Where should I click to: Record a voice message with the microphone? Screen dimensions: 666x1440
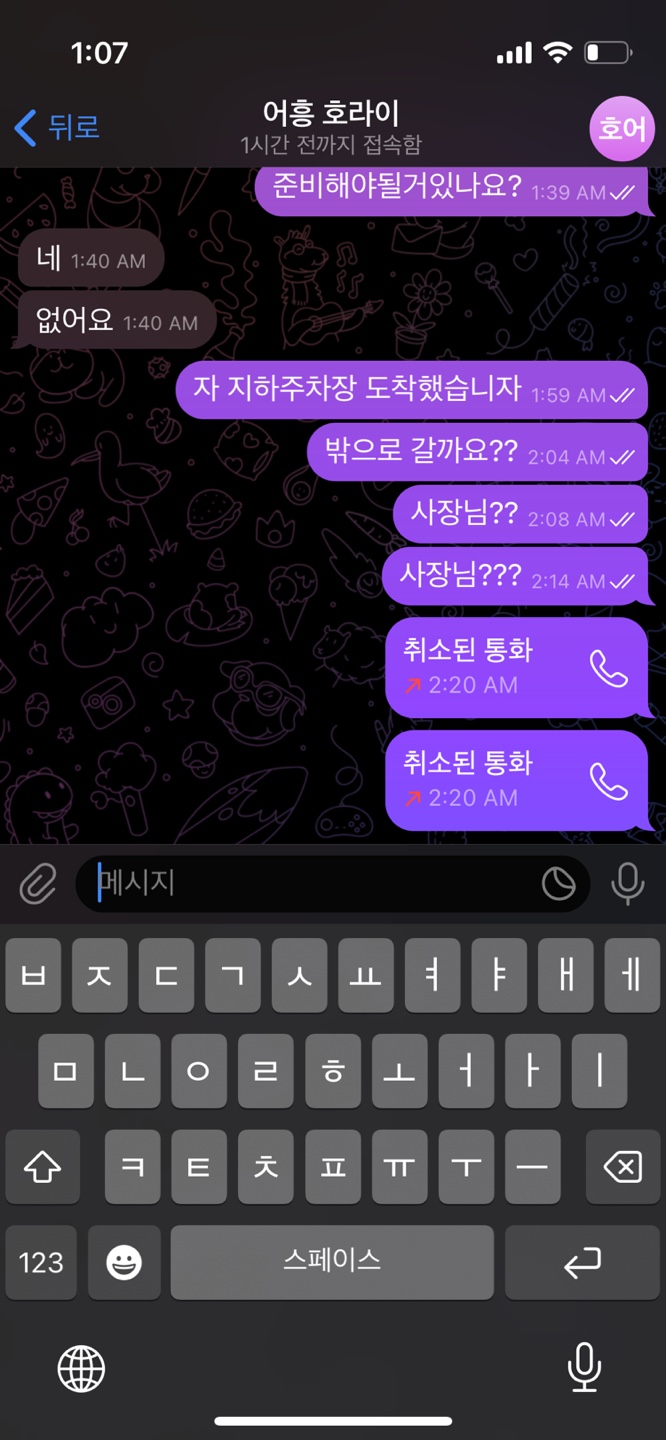coord(627,884)
